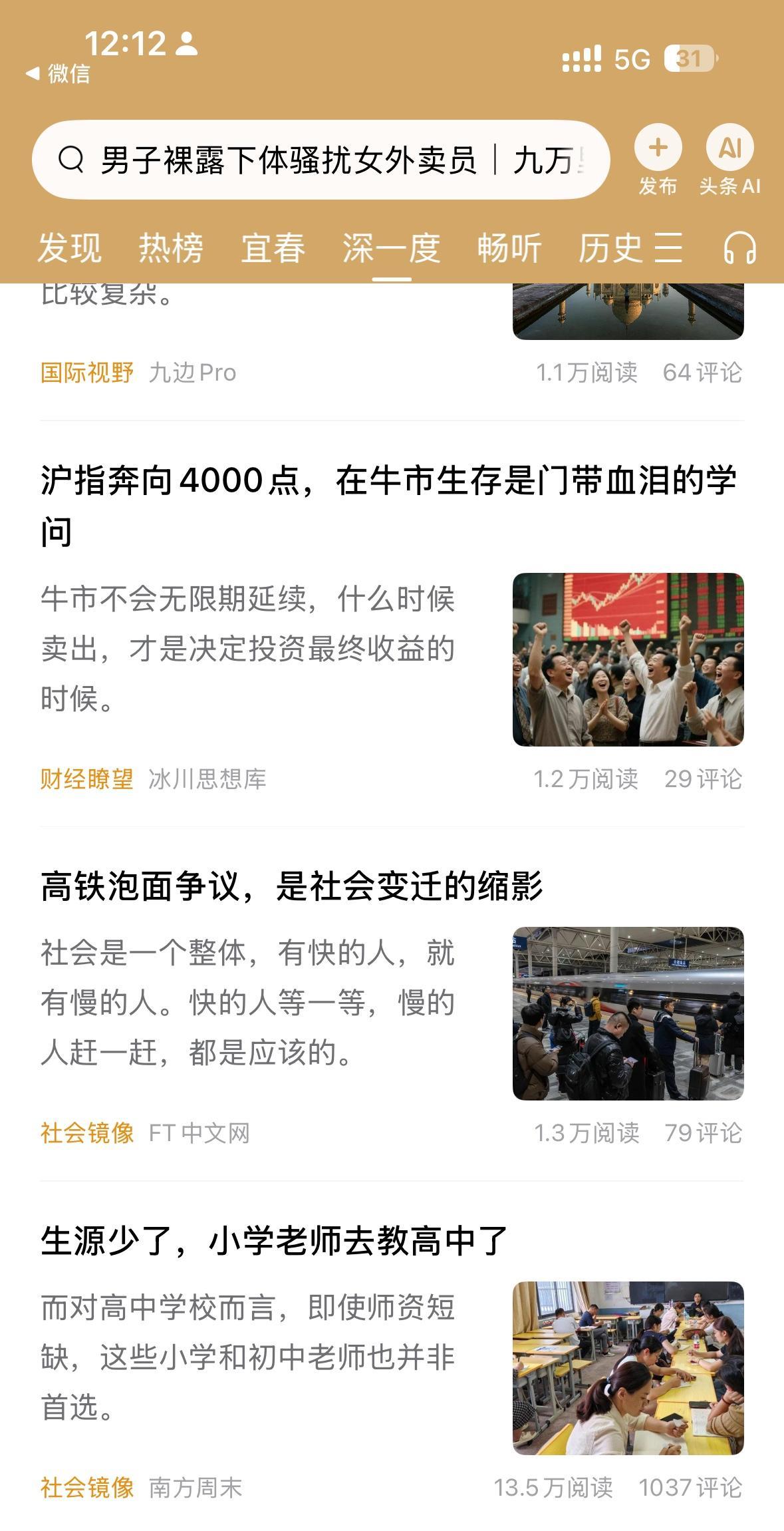Return to 微信 via the back link
Screen dimensions: 784x1531
coord(59,73)
